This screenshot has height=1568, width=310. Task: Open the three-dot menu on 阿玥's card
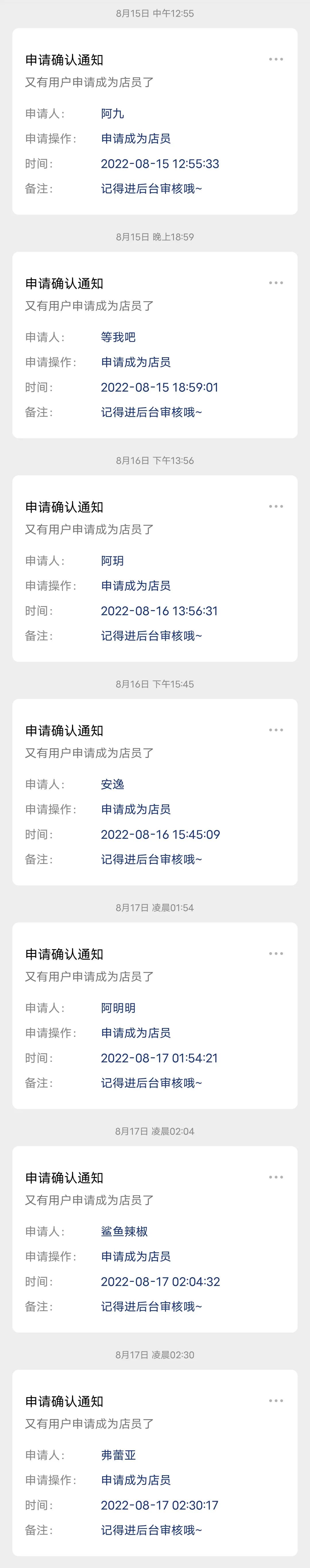276,506
